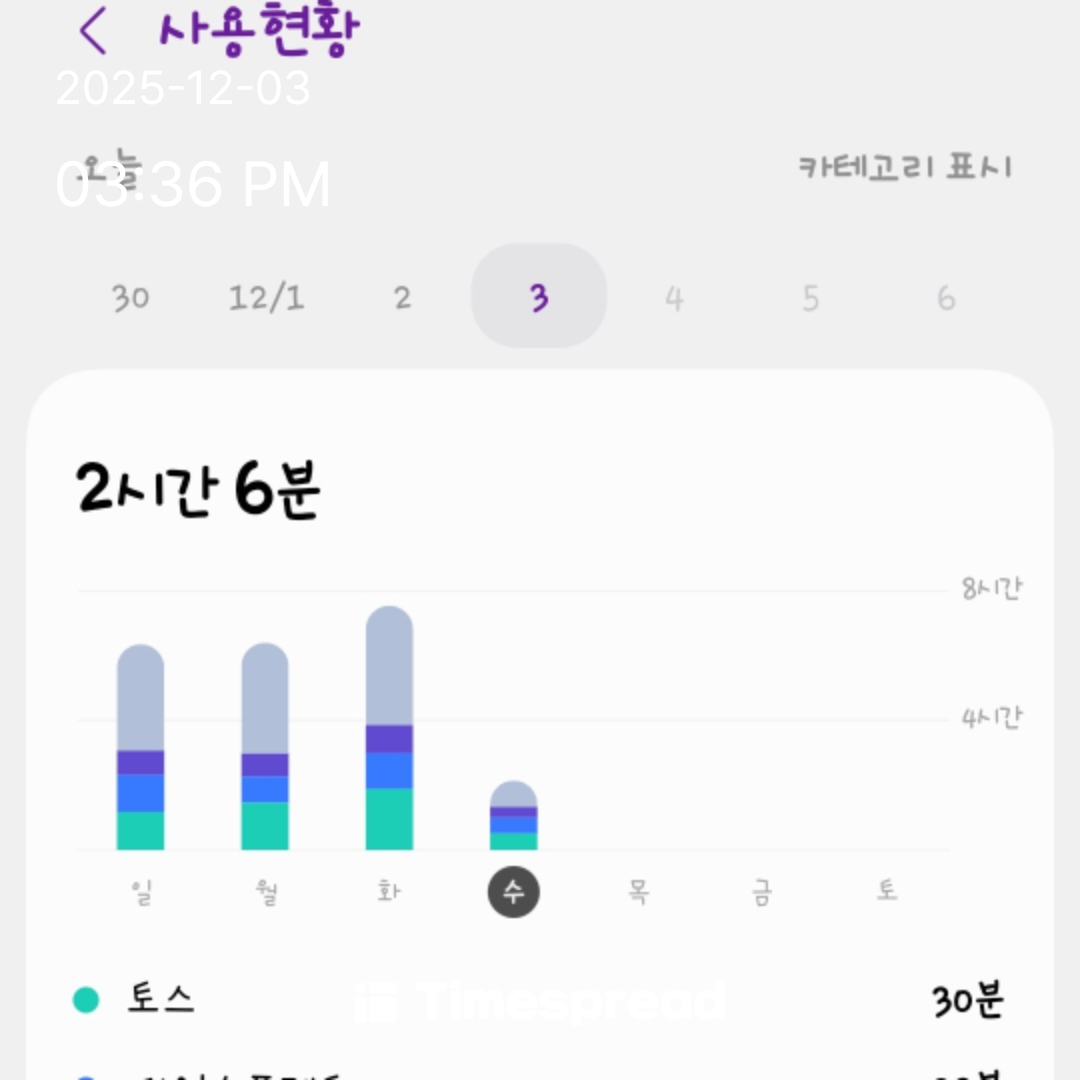Select the 월 usage bar in the chart
Screen dimensions: 1080x1080
265,748
